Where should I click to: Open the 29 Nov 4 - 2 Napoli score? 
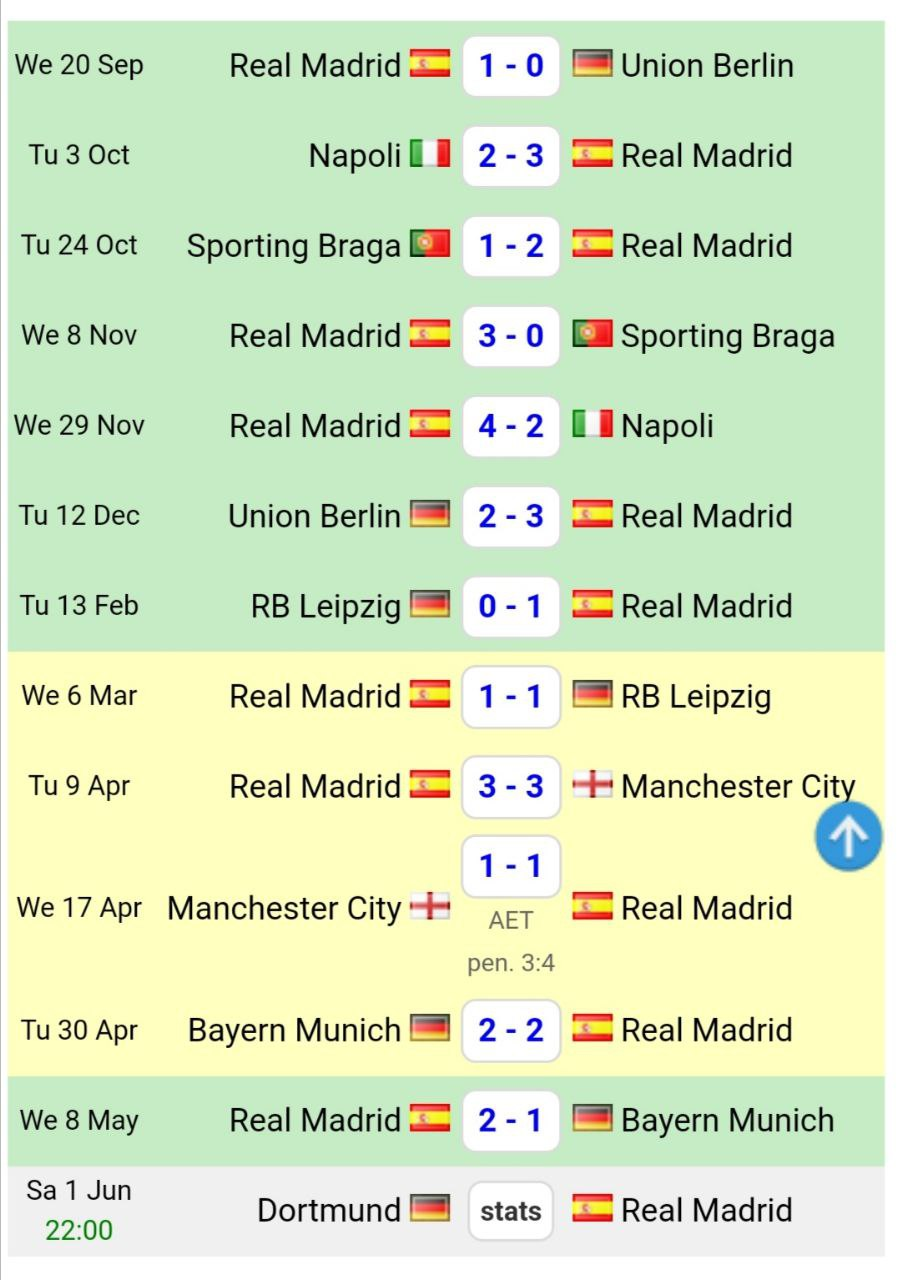pos(511,426)
